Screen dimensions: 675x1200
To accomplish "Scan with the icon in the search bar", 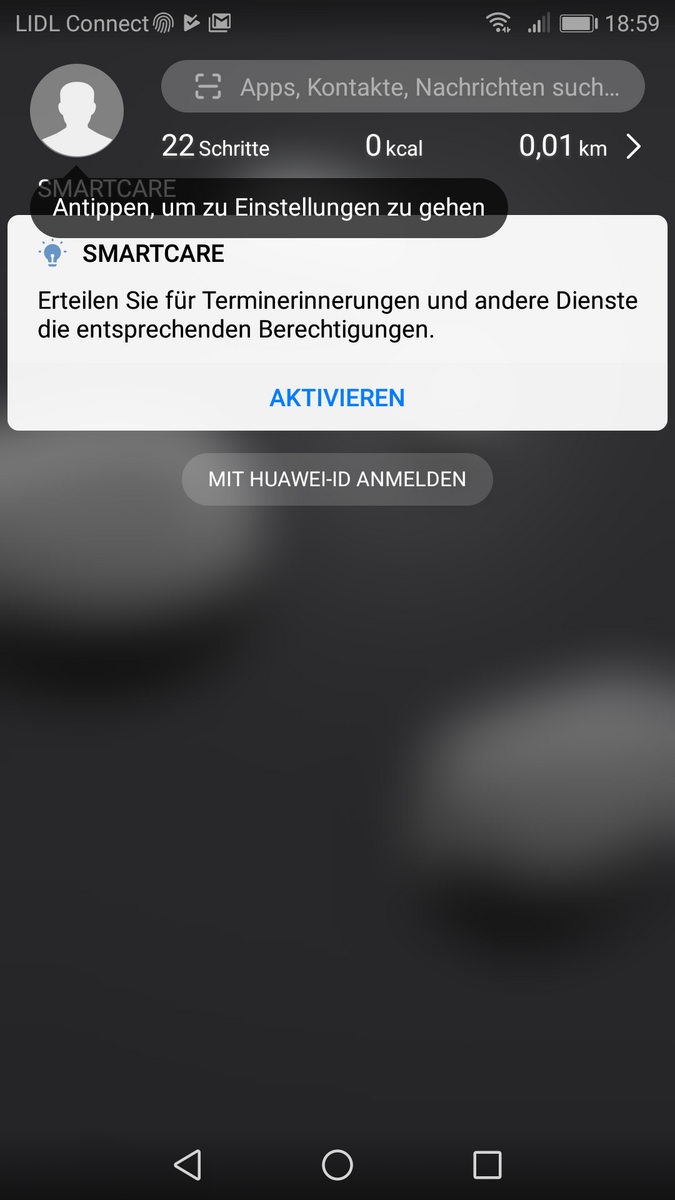I will [207, 87].
